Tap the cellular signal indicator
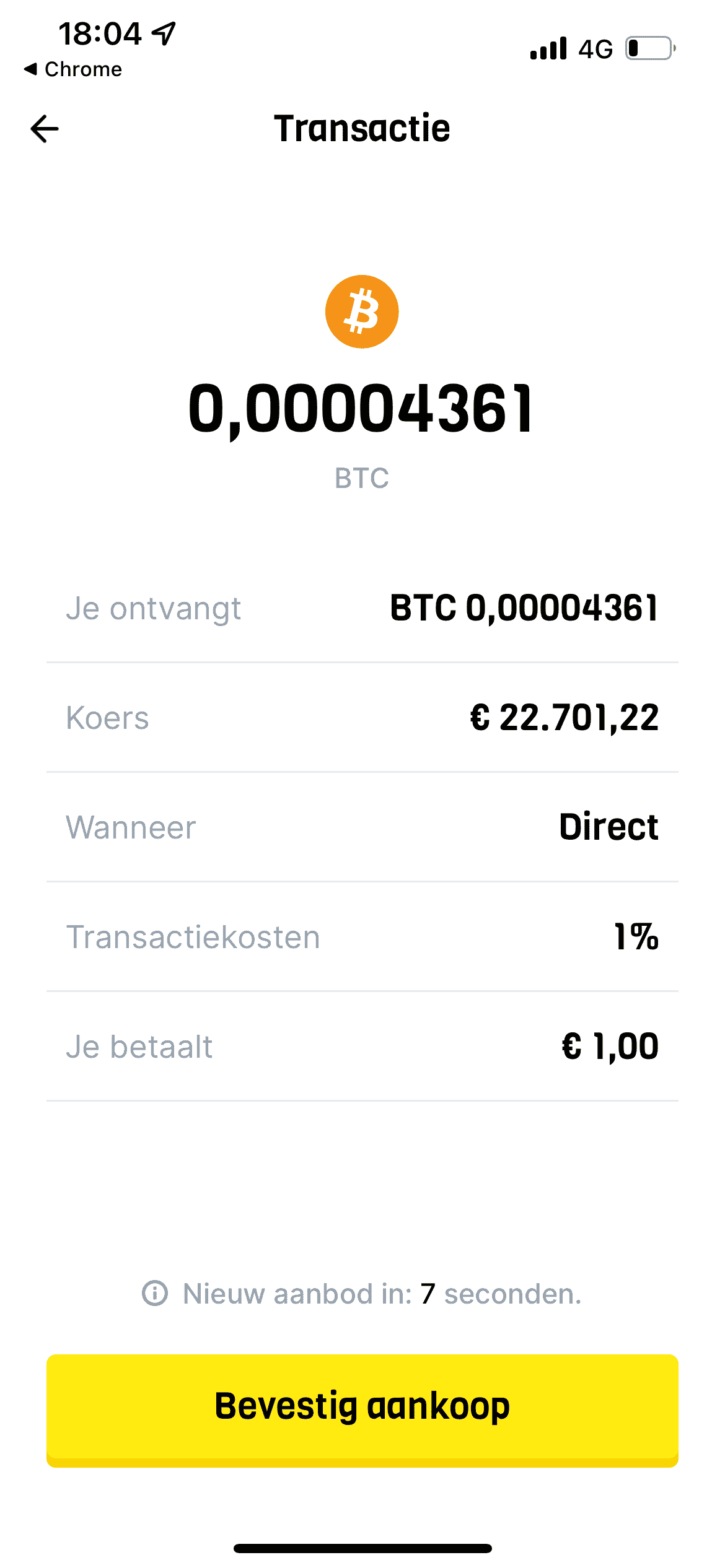This screenshot has height=1568, width=725. (549, 48)
